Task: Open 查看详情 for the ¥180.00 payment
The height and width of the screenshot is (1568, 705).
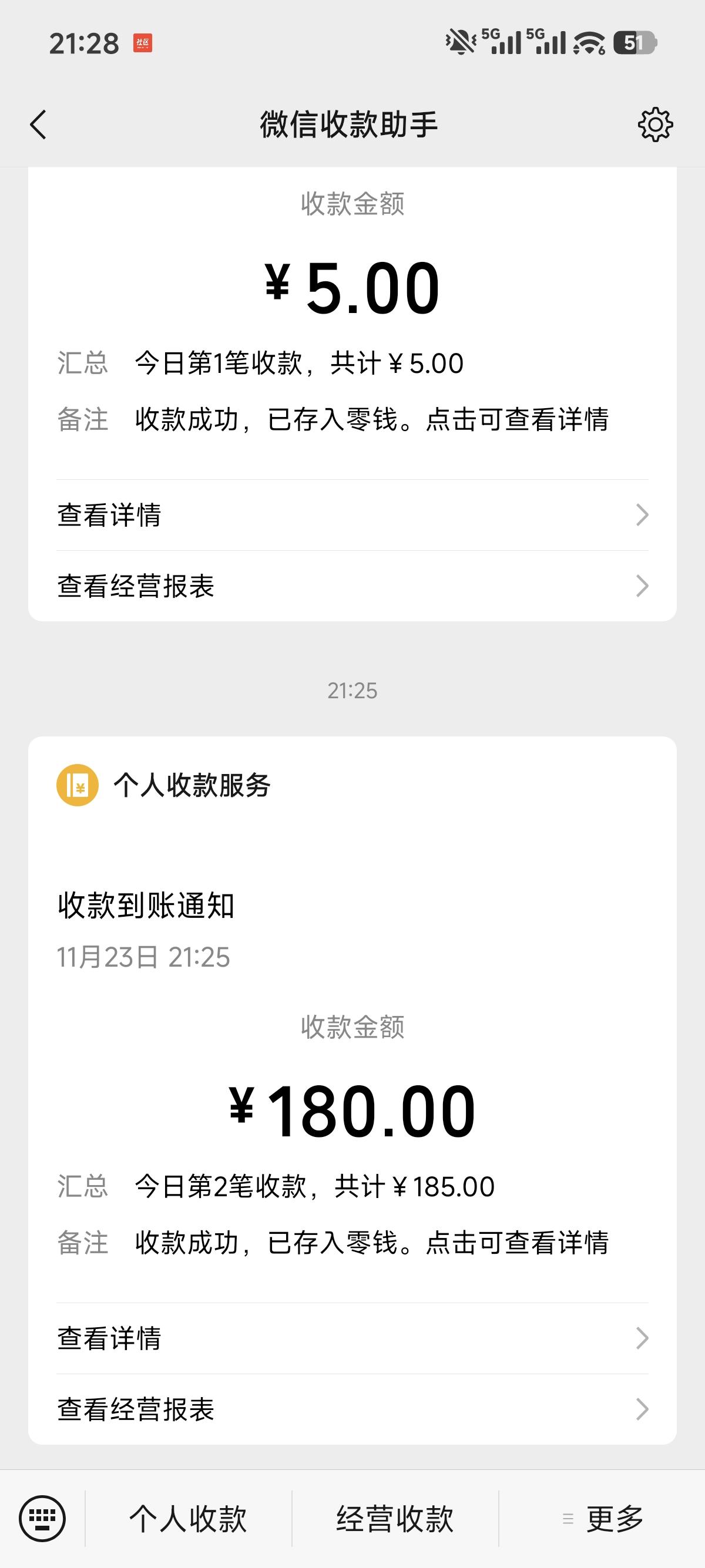Action: [352, 1338]
